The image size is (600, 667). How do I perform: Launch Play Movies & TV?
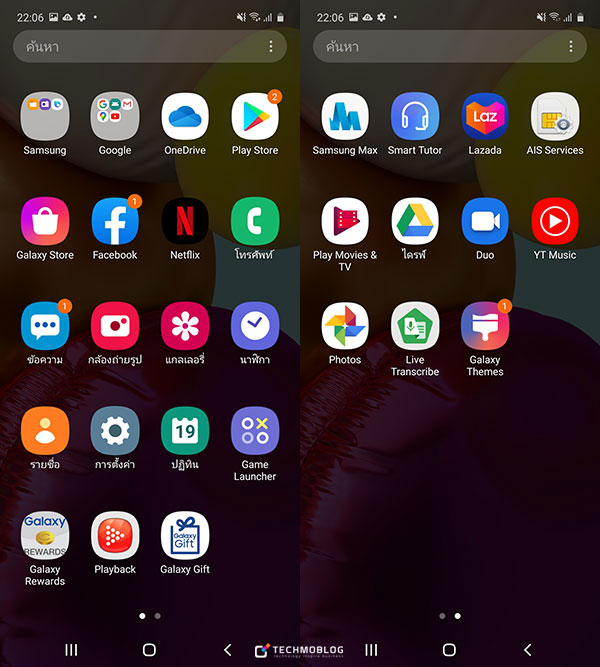click(x=345, y=222)
